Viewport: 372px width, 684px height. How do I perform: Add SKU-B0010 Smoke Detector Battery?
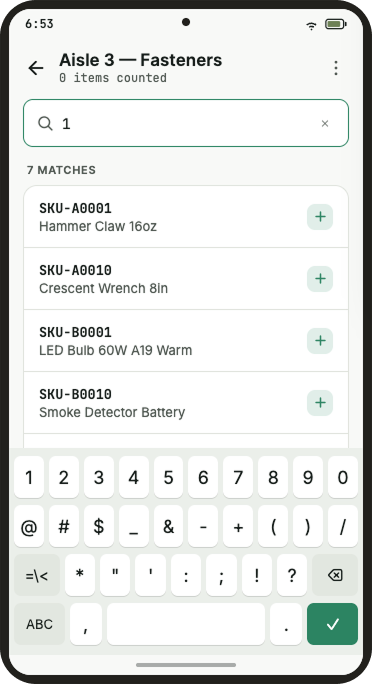[320, 403]
